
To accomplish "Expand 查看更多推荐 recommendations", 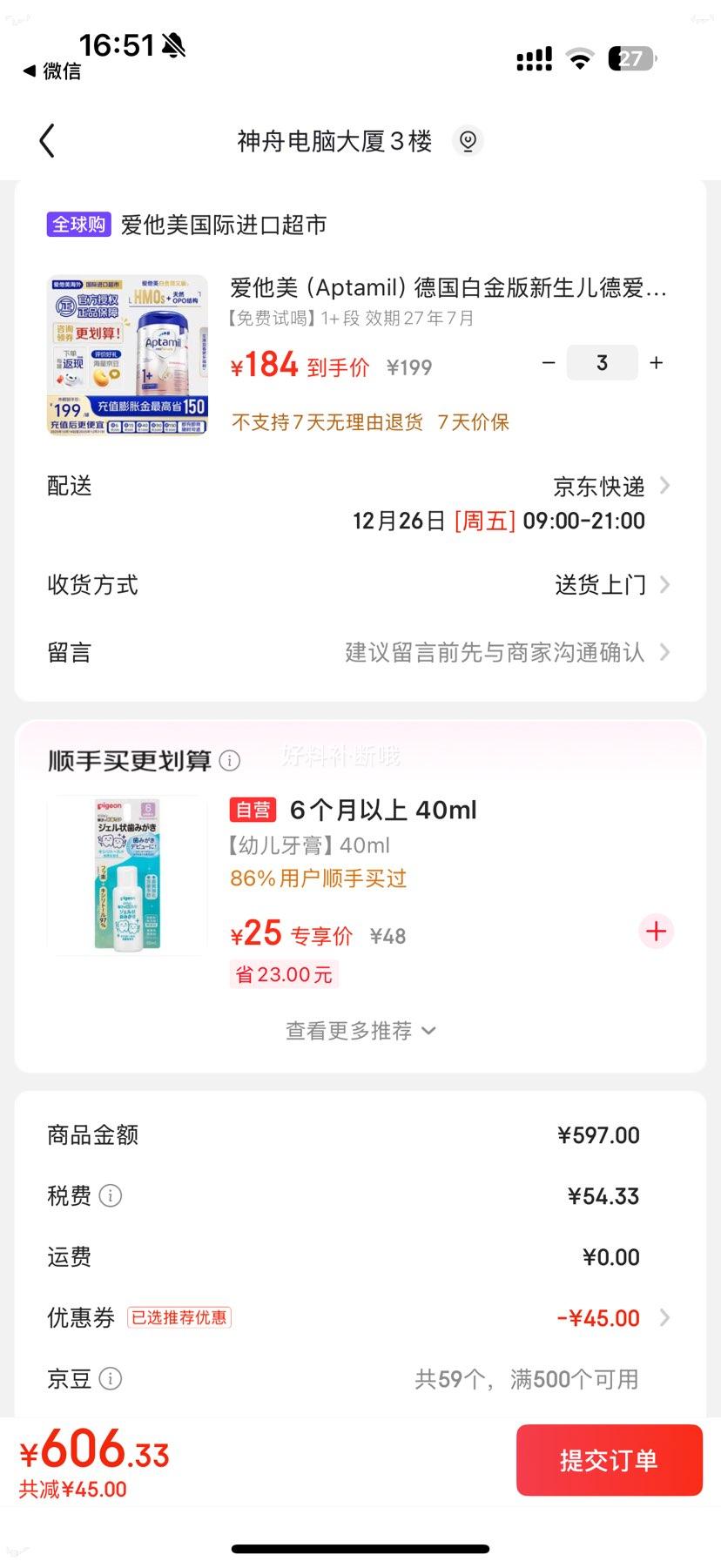I will [x=360, y=1030].
